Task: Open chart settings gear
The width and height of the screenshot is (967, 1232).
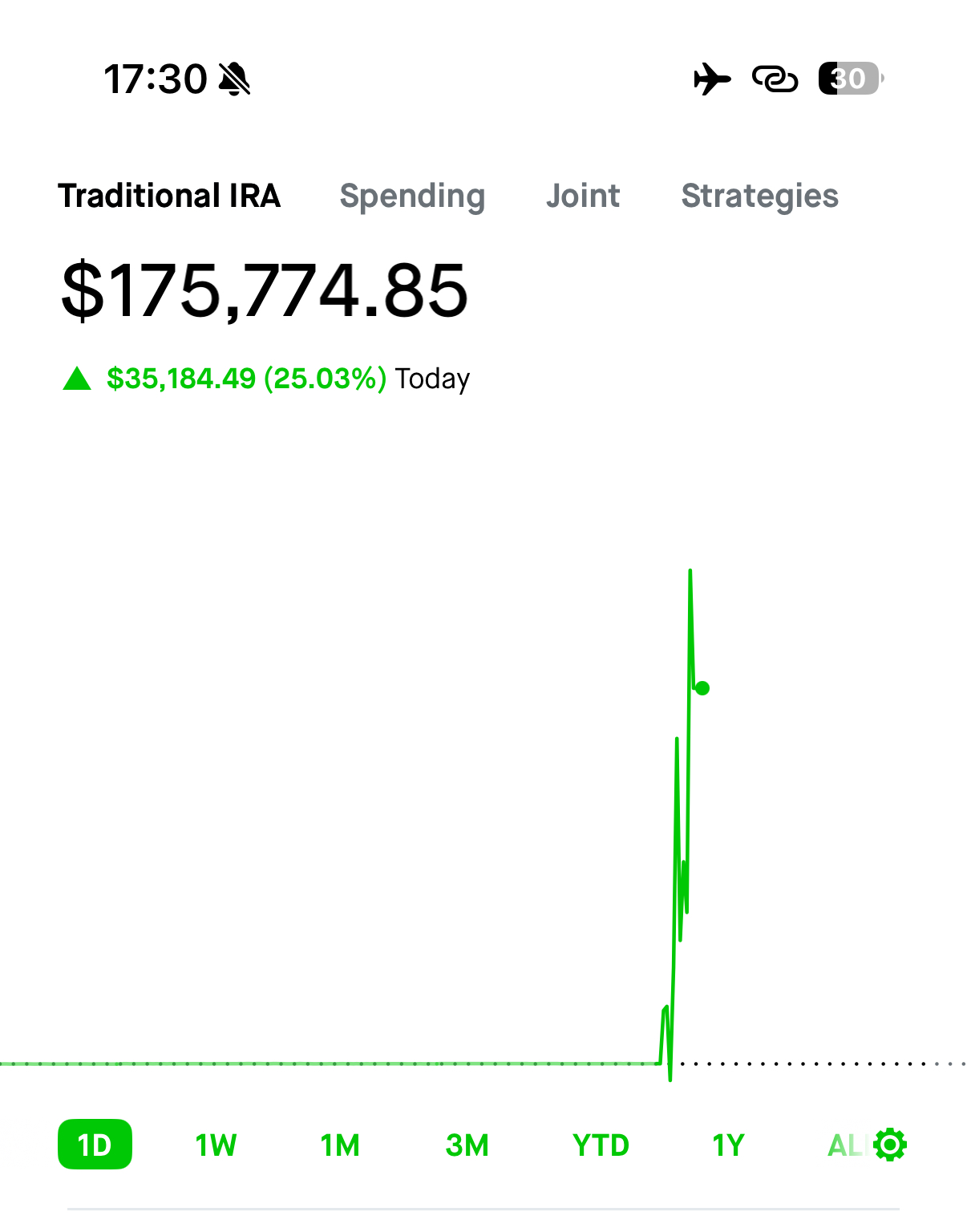Action: click(x=890, y=1145)
